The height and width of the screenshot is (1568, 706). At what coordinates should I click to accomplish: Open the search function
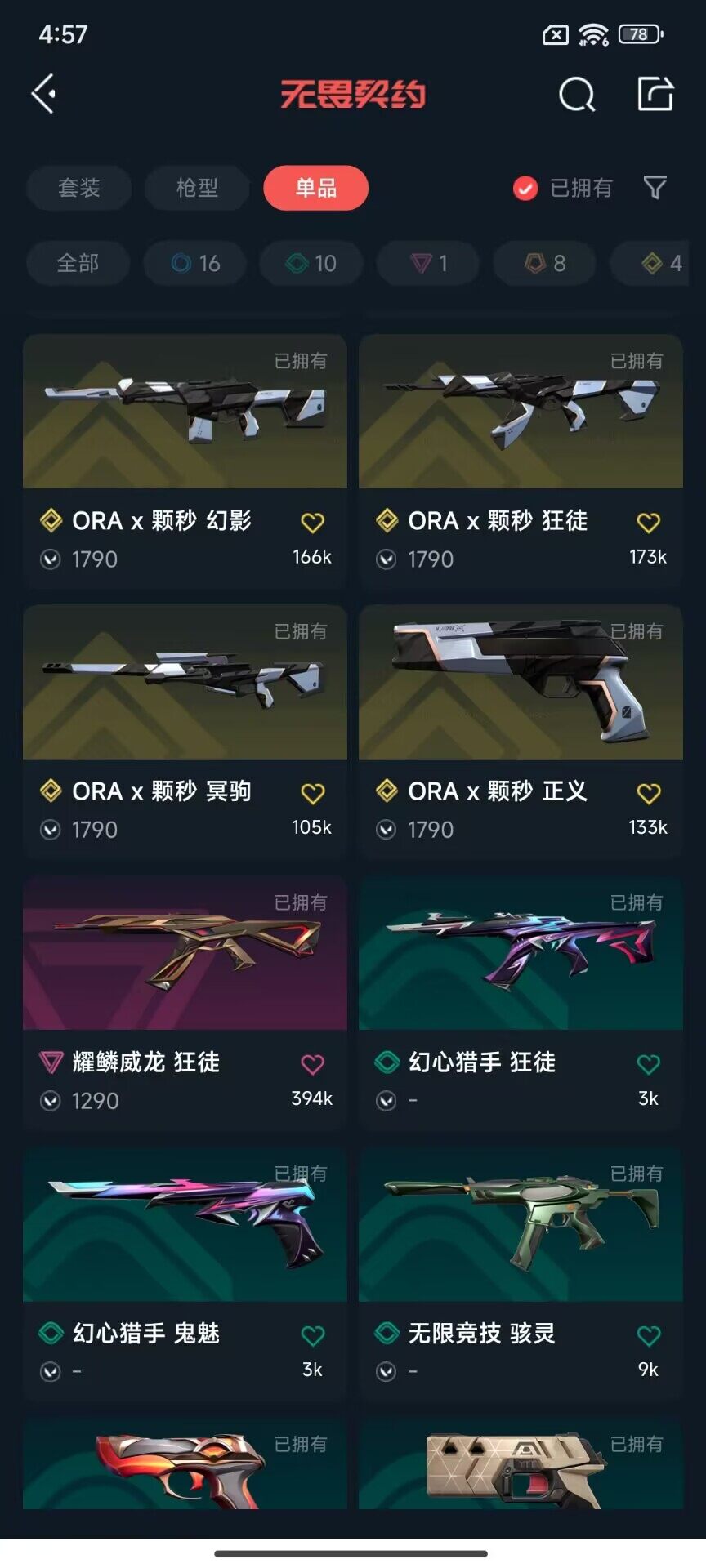(576, 94)
